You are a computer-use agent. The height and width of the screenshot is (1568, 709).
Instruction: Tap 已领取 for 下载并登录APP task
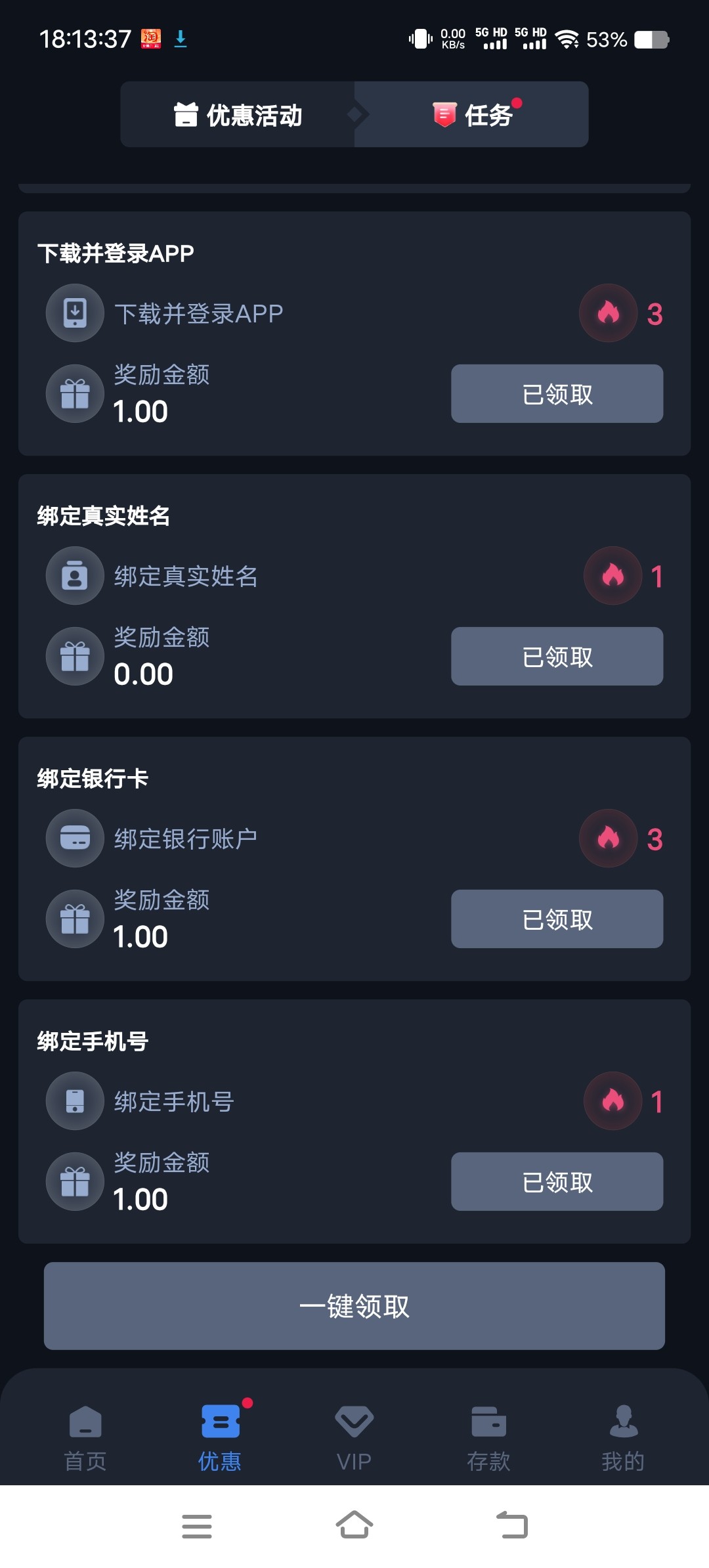coord(557,394)
